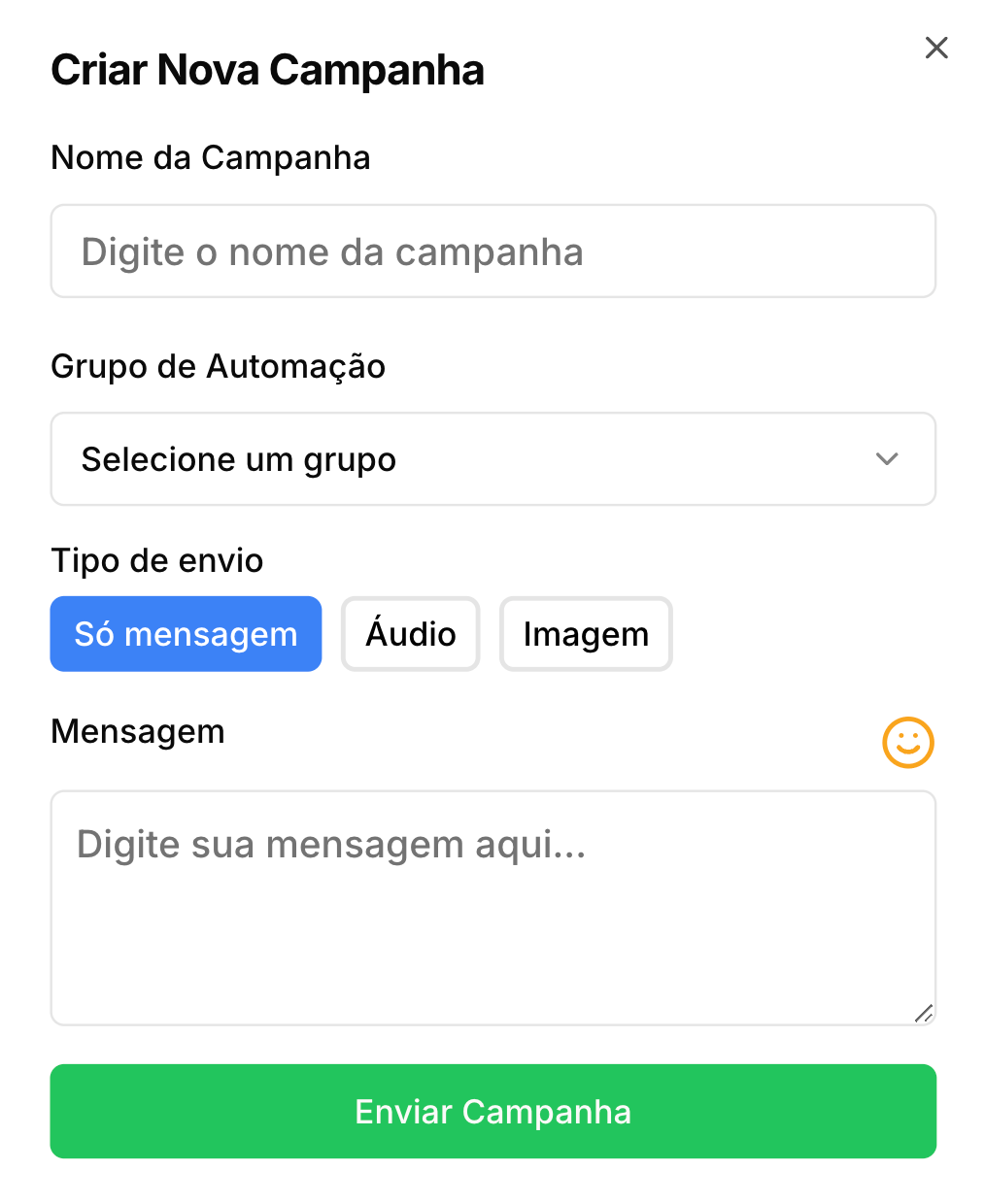Image resolution: width=985 pixels, height=1204 pixels.
Task: Close the Criar Nova Campanha dialog
Action: 935,48
